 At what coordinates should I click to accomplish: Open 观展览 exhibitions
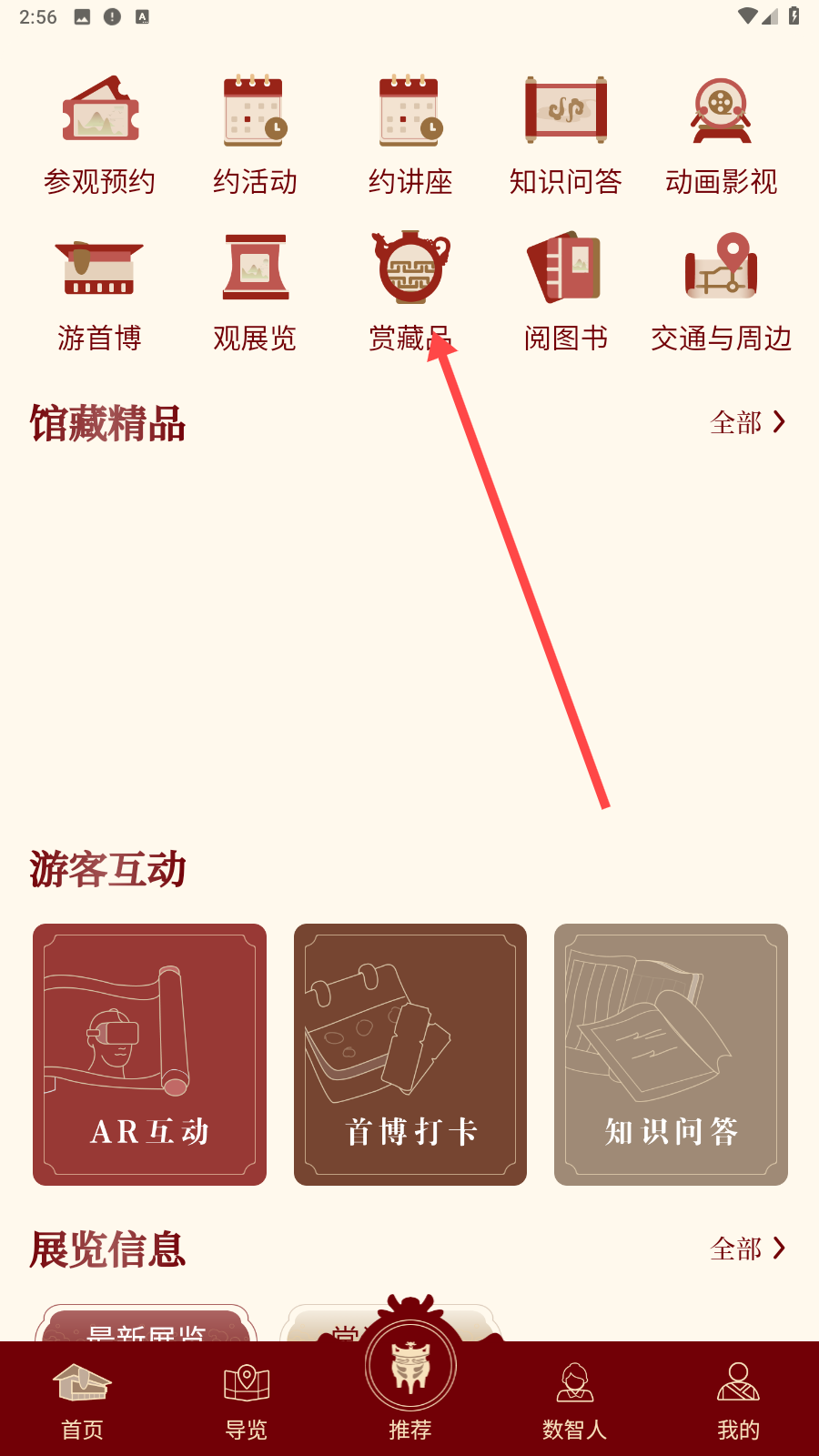[255, 291]
